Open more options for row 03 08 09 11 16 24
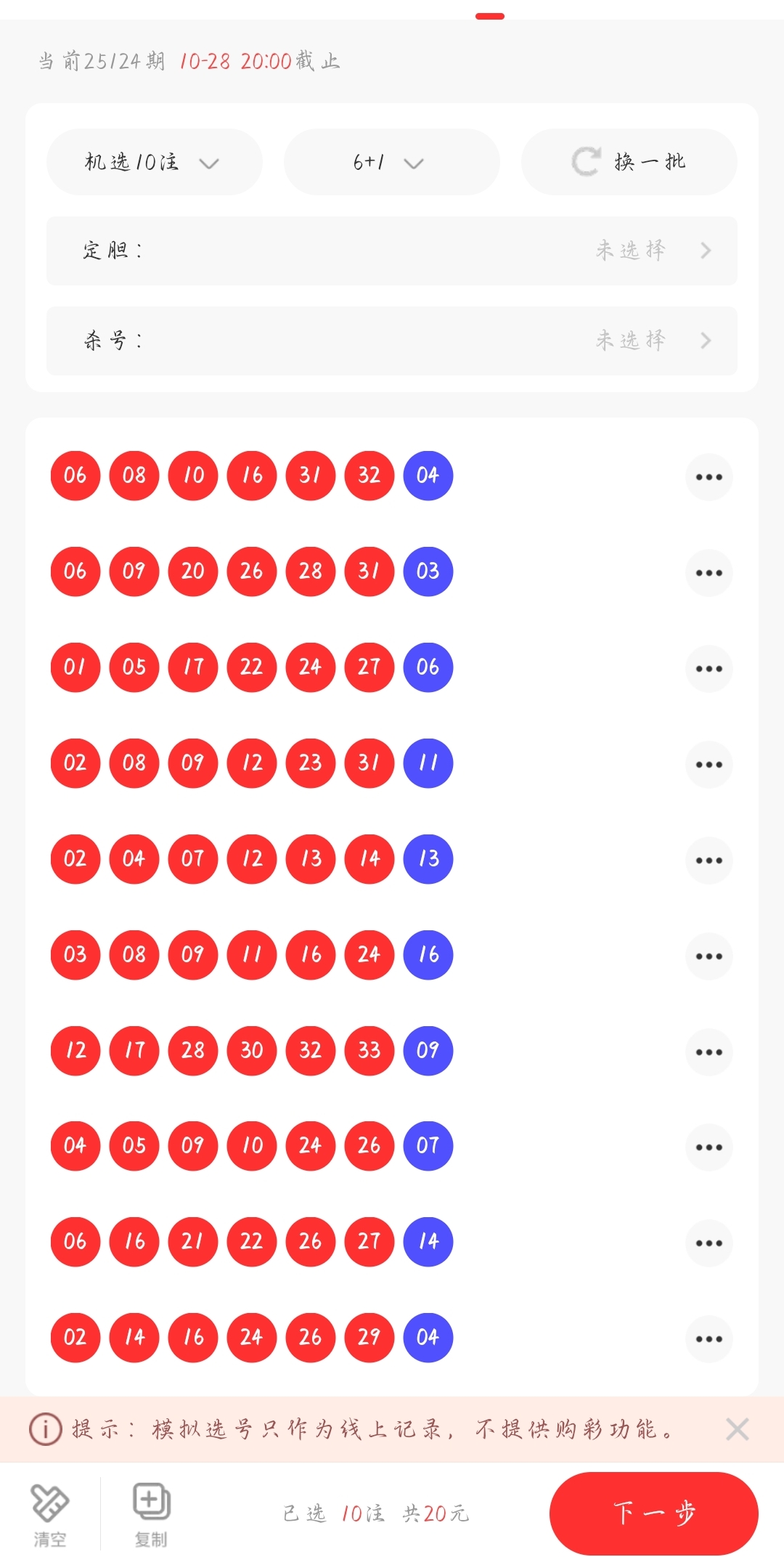The image size is (784, 1557). point(709,956)
